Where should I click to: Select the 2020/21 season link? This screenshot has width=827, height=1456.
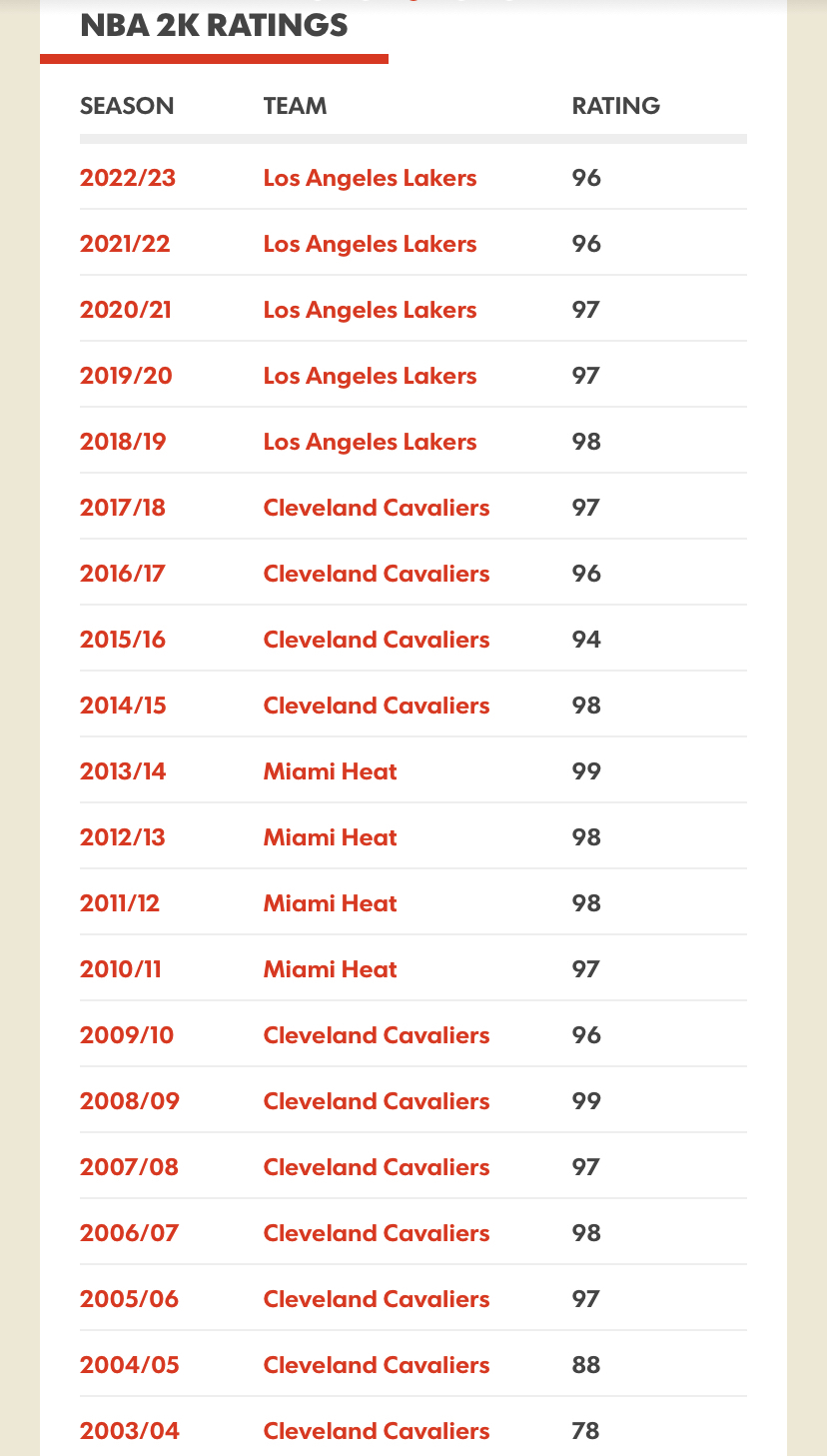[x=126, y=310]
